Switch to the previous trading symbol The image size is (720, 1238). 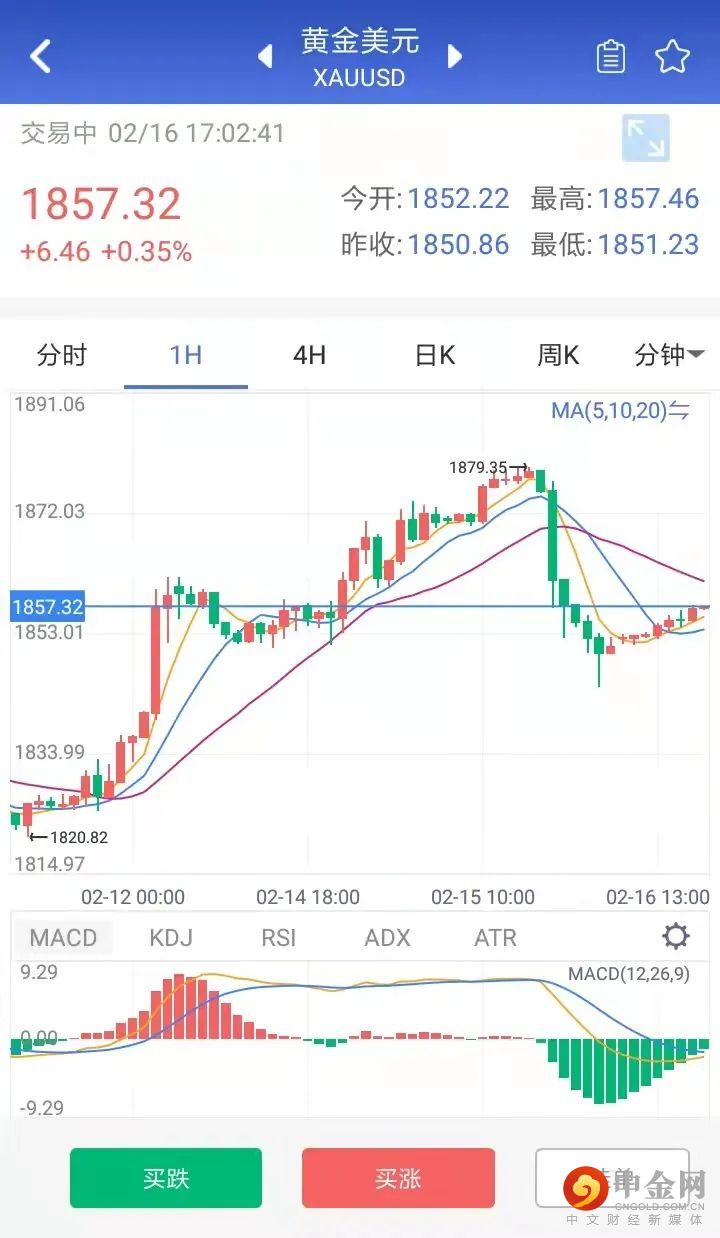pyautogui.click(x=265, y=56)
